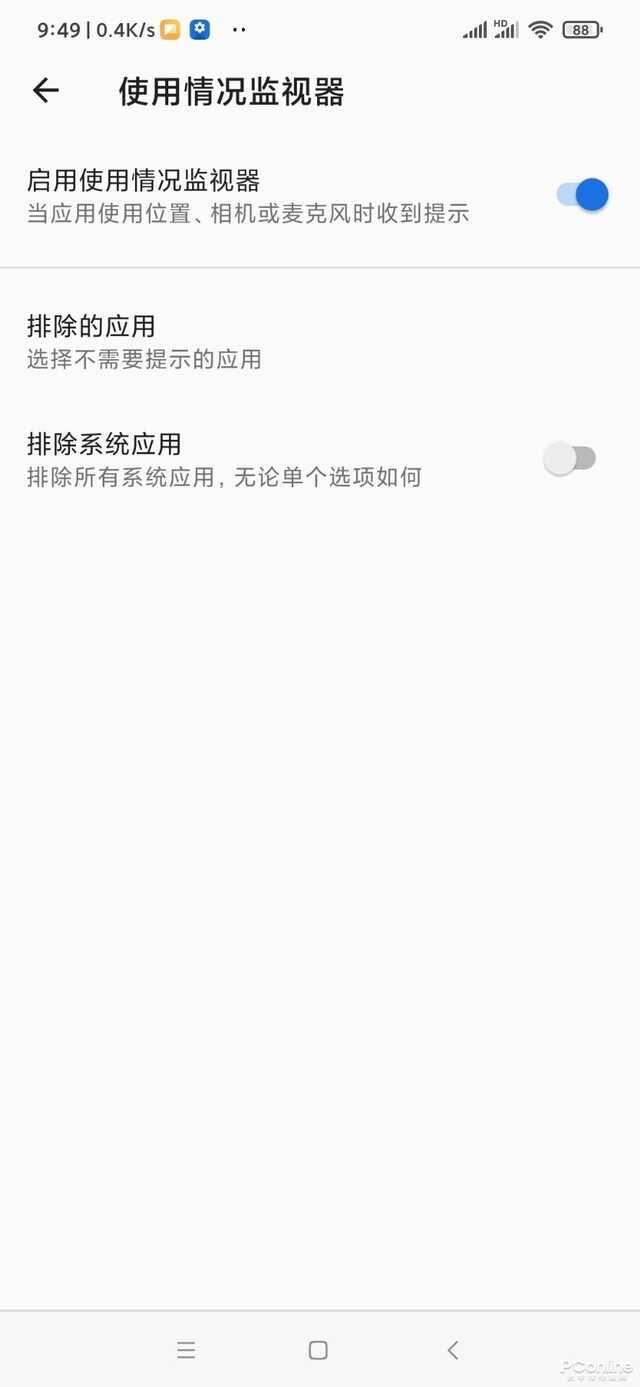Tap the back arrow in the header

(x=46, y=91)
